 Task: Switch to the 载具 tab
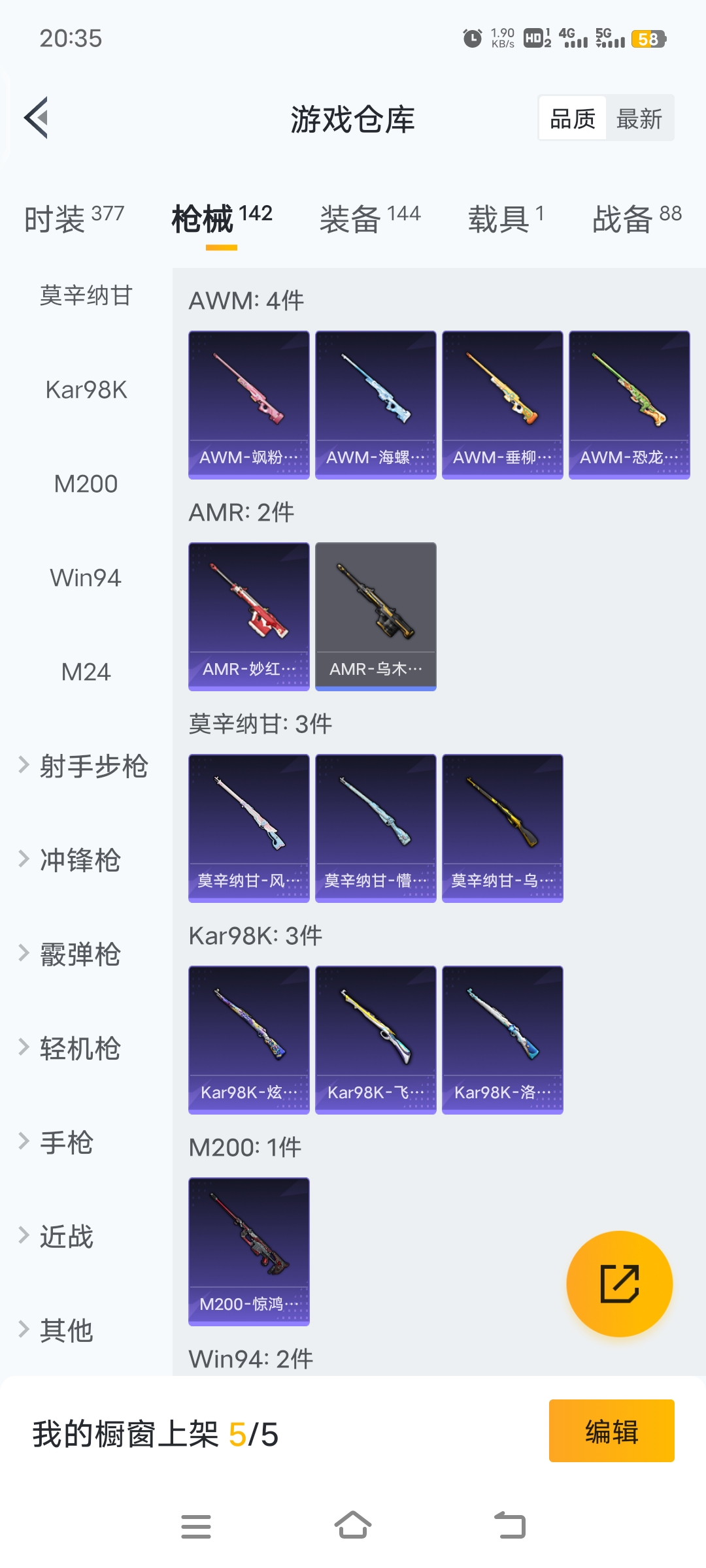[505, 219]
